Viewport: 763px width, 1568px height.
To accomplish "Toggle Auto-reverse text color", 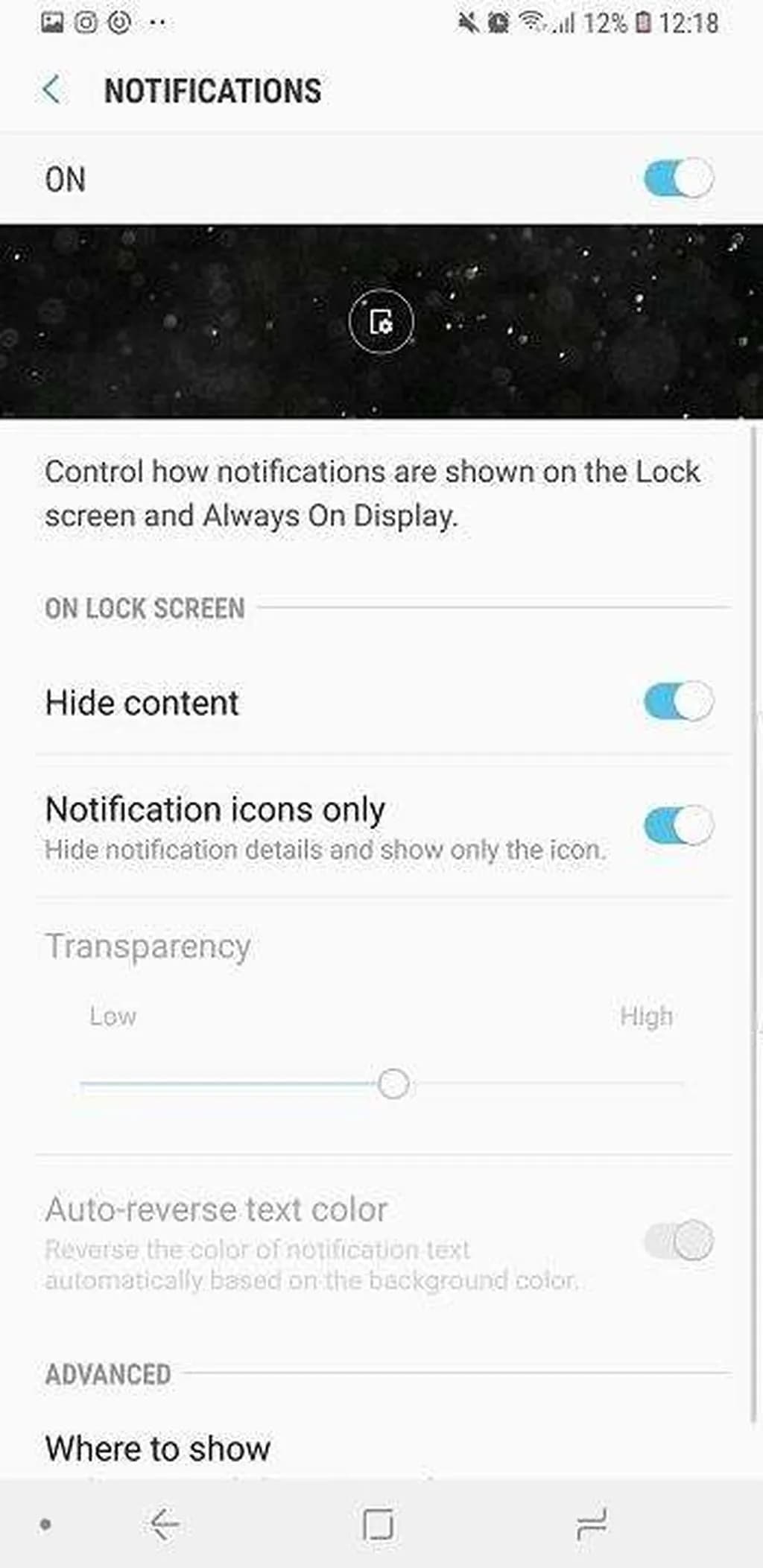I will tap(678, 1240).
